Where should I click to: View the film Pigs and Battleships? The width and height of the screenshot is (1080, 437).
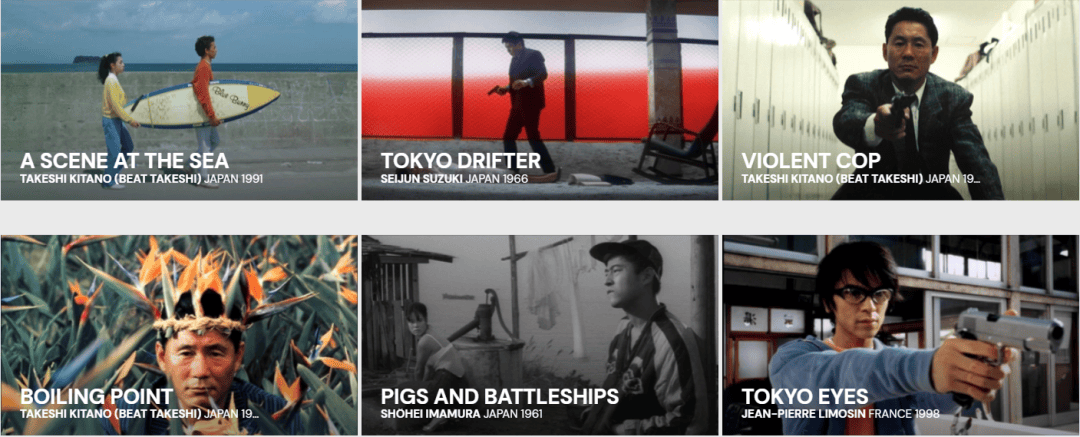[x=539, y=335]
